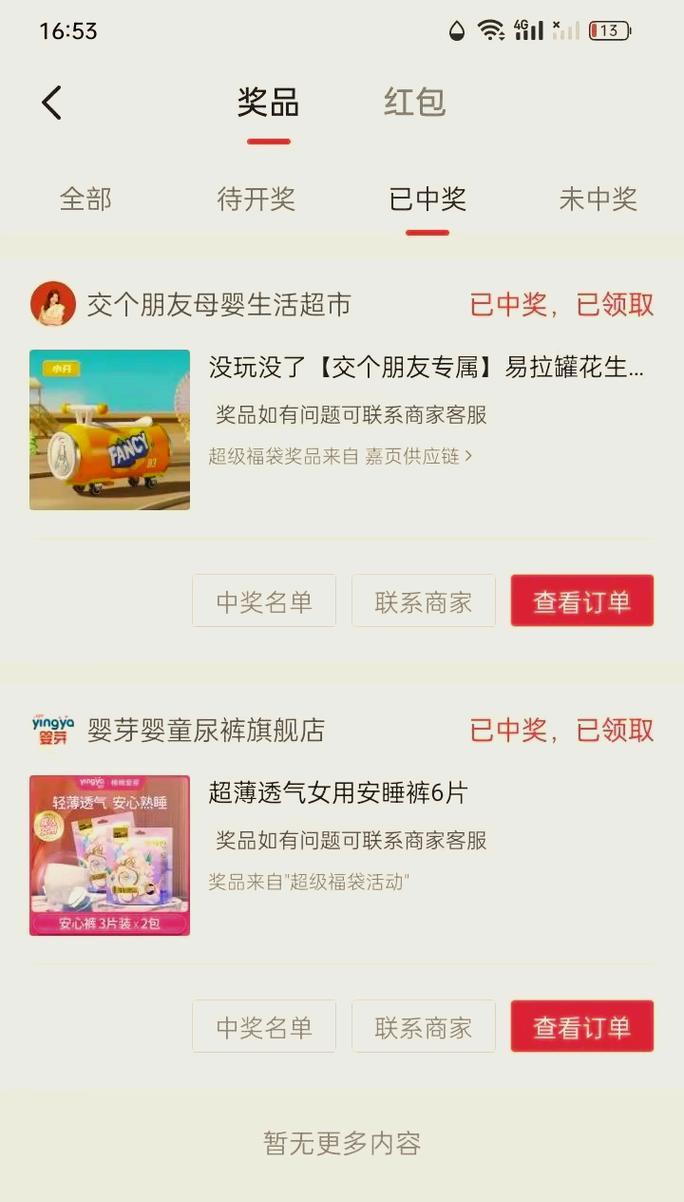
Task: Switch to the 红包 tab
Action: 414,102
